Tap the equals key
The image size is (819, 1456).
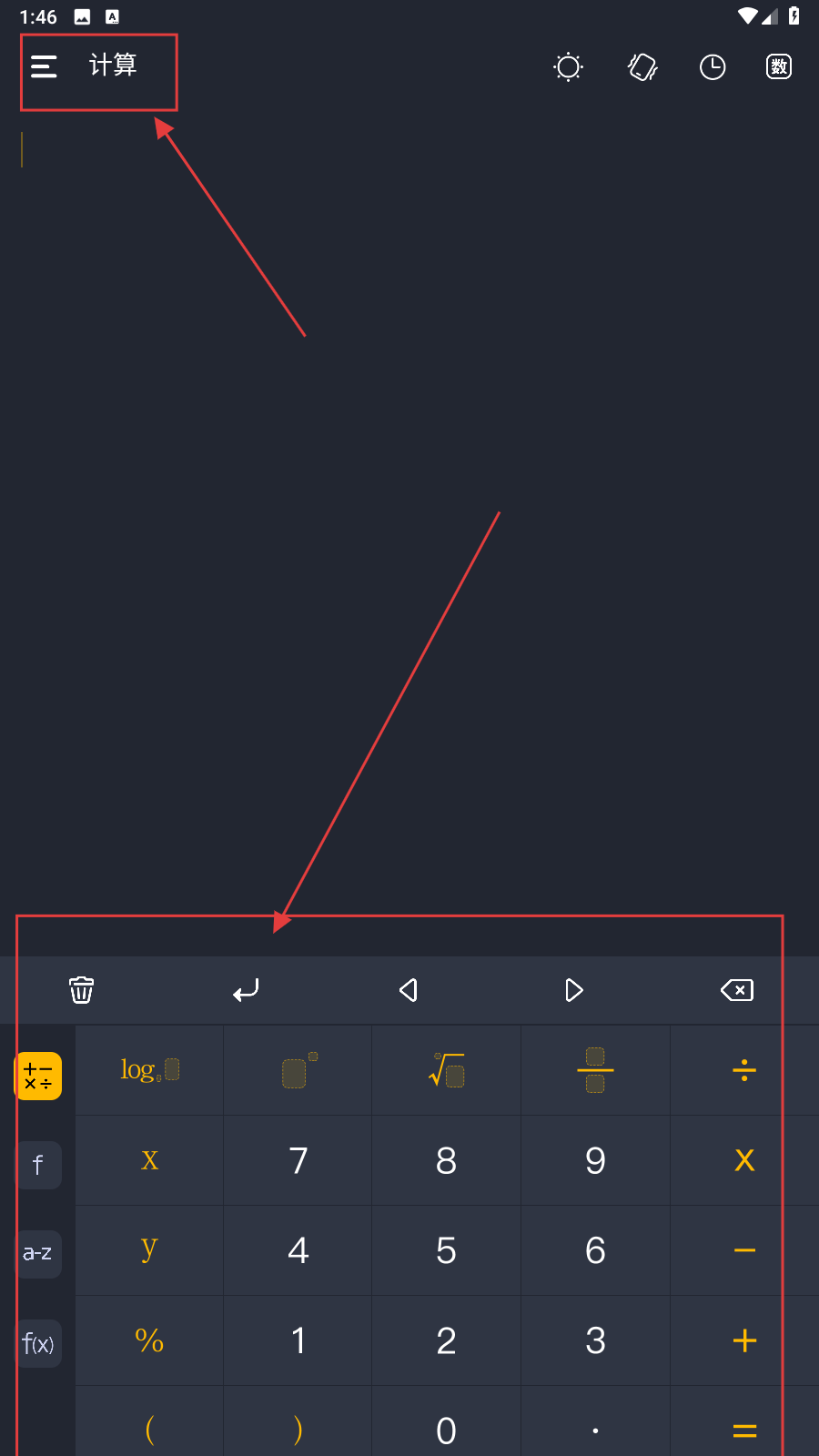pos(744,1431)
